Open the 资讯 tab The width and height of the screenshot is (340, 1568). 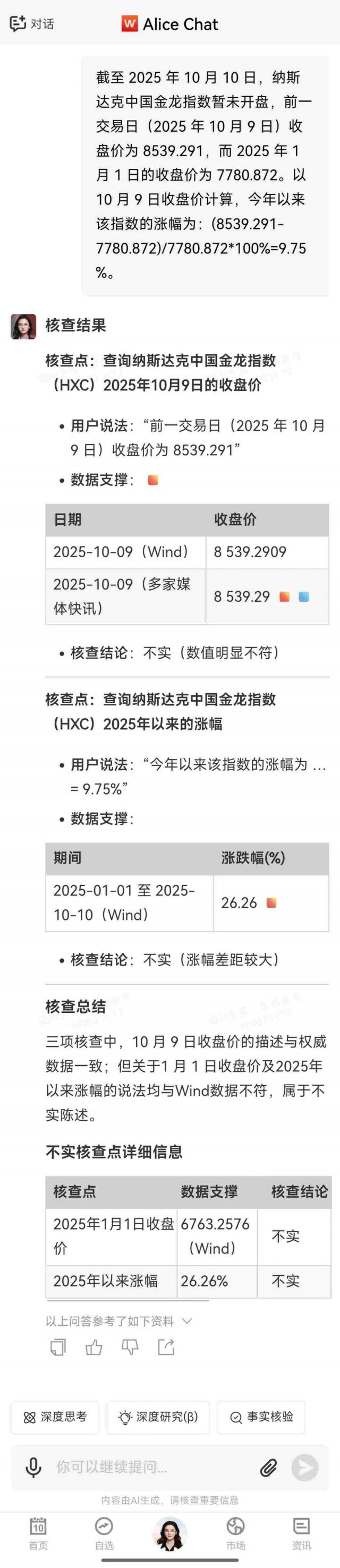coord(302,1533)
